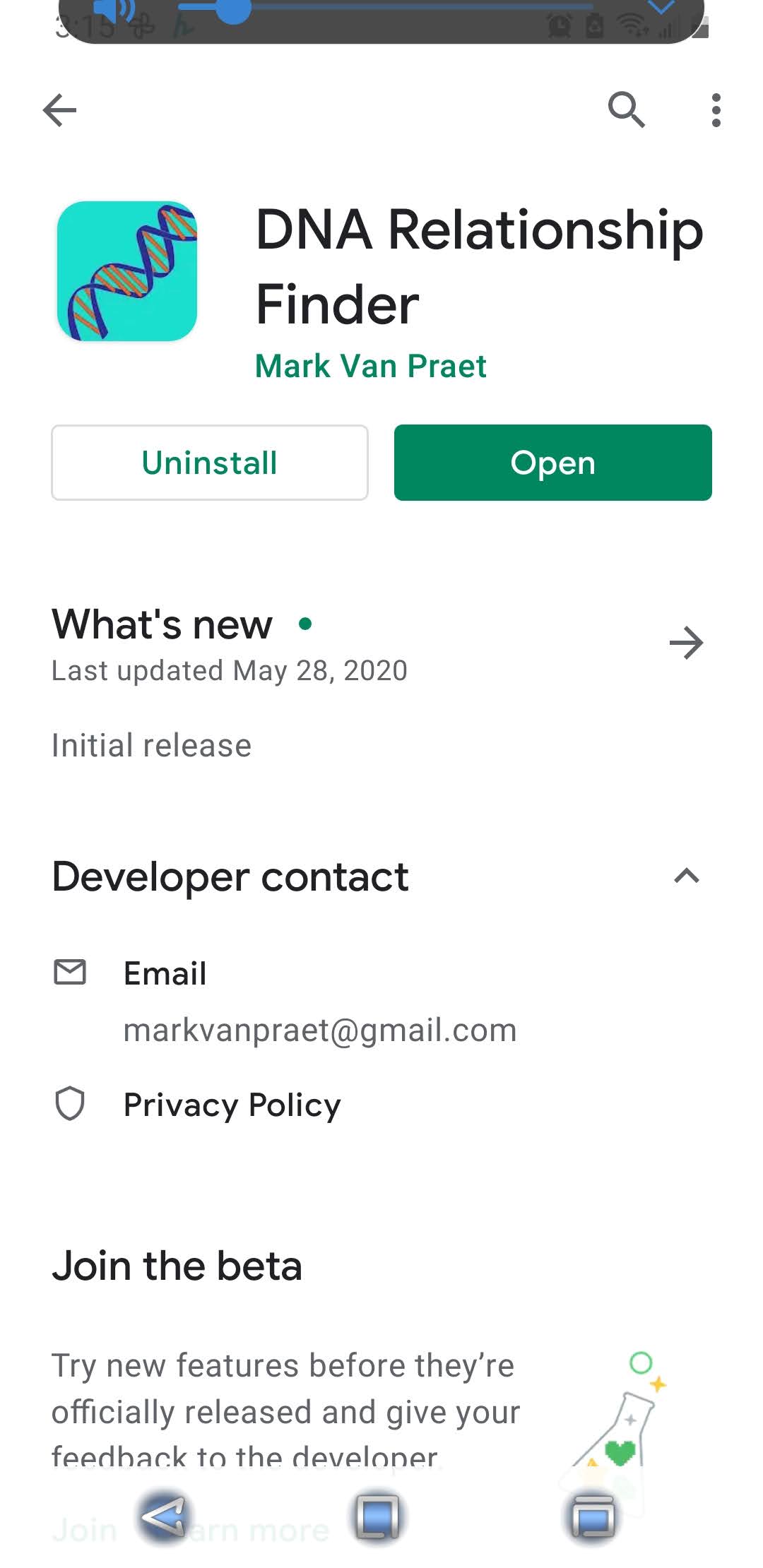Open What's new details arrow
The image size is (763, 1568).
tap(686, 643)
